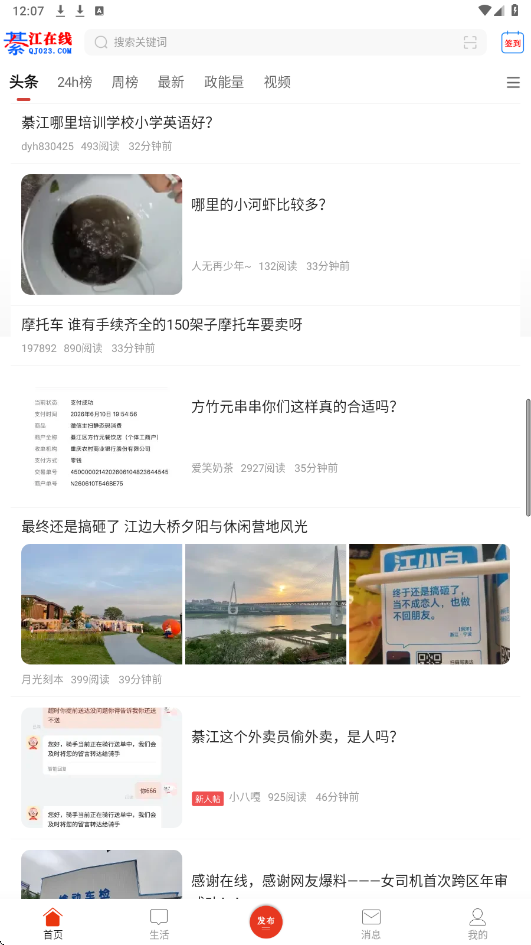Screen dimensions: 531x945
Task: Open the scan icon in search bar
Action: point(470,42)
